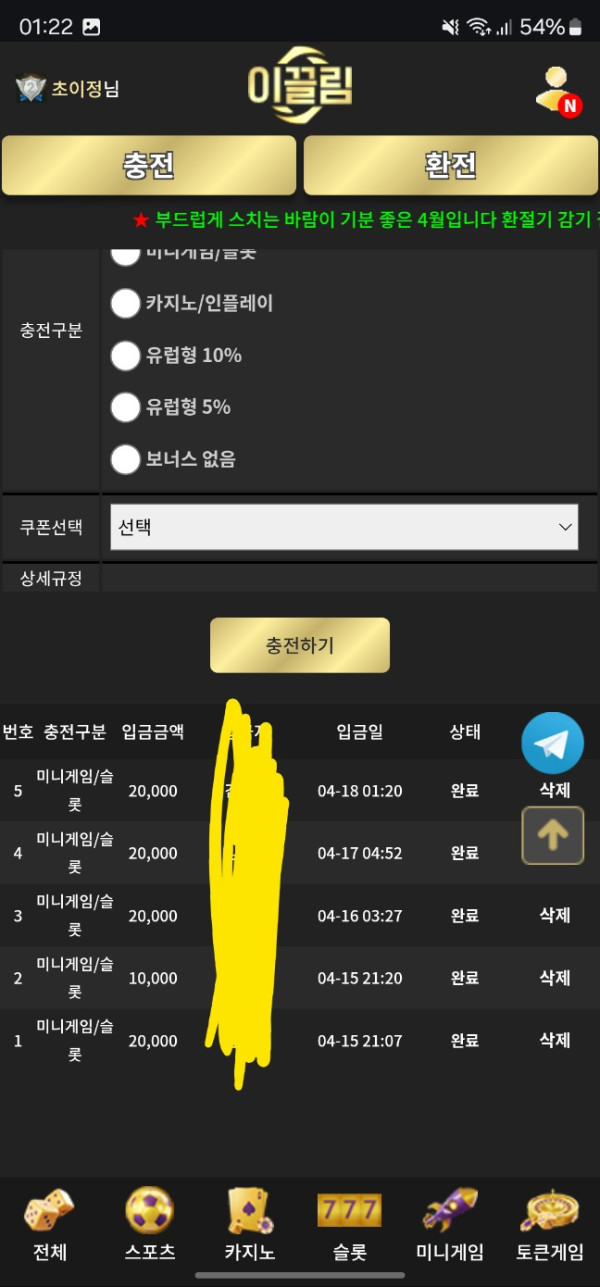This screenshot has height=1287, width=600.
Task: Select 카지노/인플레이 radio option
Action: pyautogui.click(x=125, y=303)
